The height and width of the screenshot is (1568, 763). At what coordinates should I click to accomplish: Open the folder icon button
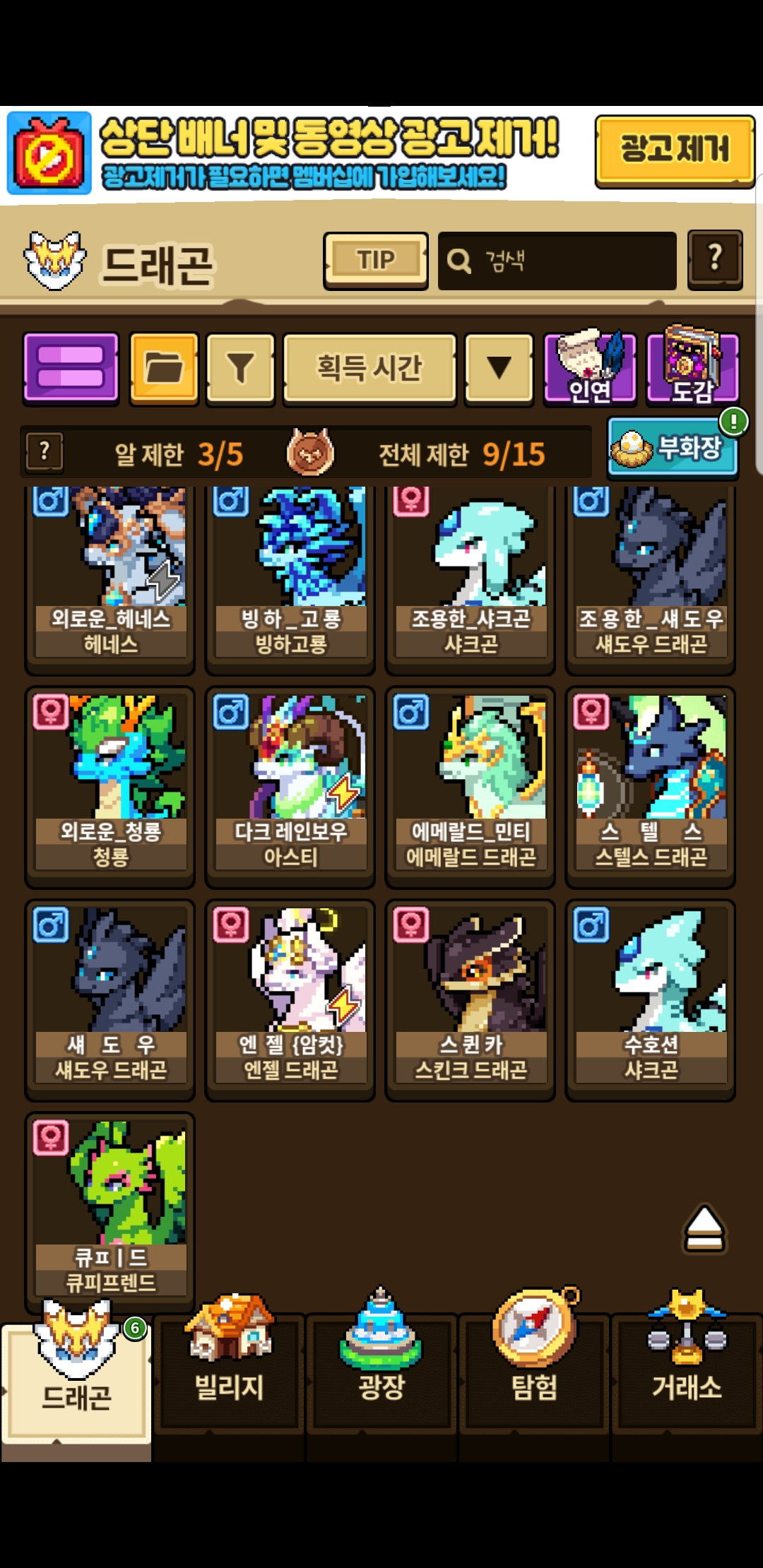point(164,368)
